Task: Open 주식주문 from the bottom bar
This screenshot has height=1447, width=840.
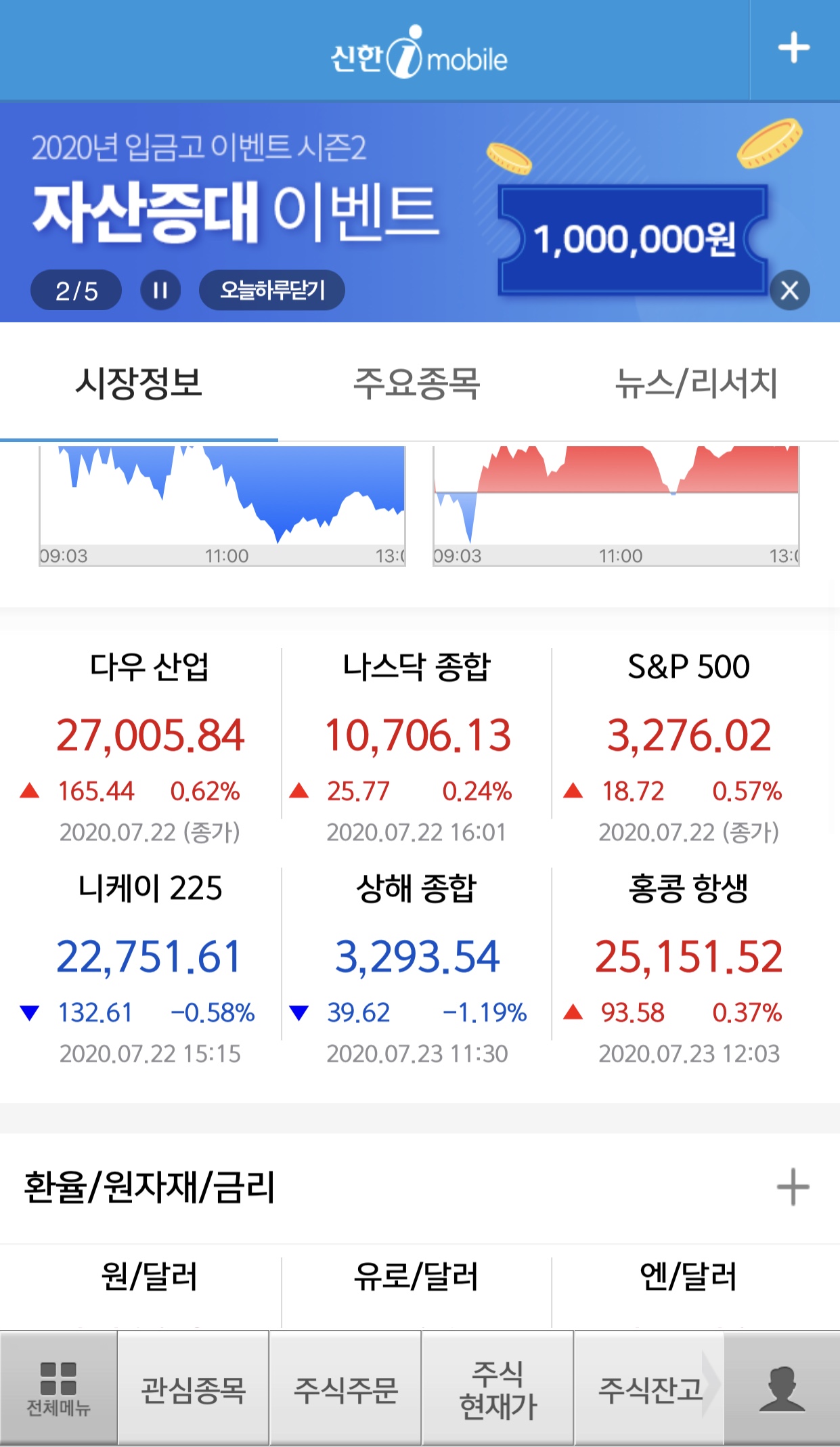Action: 346,1388
